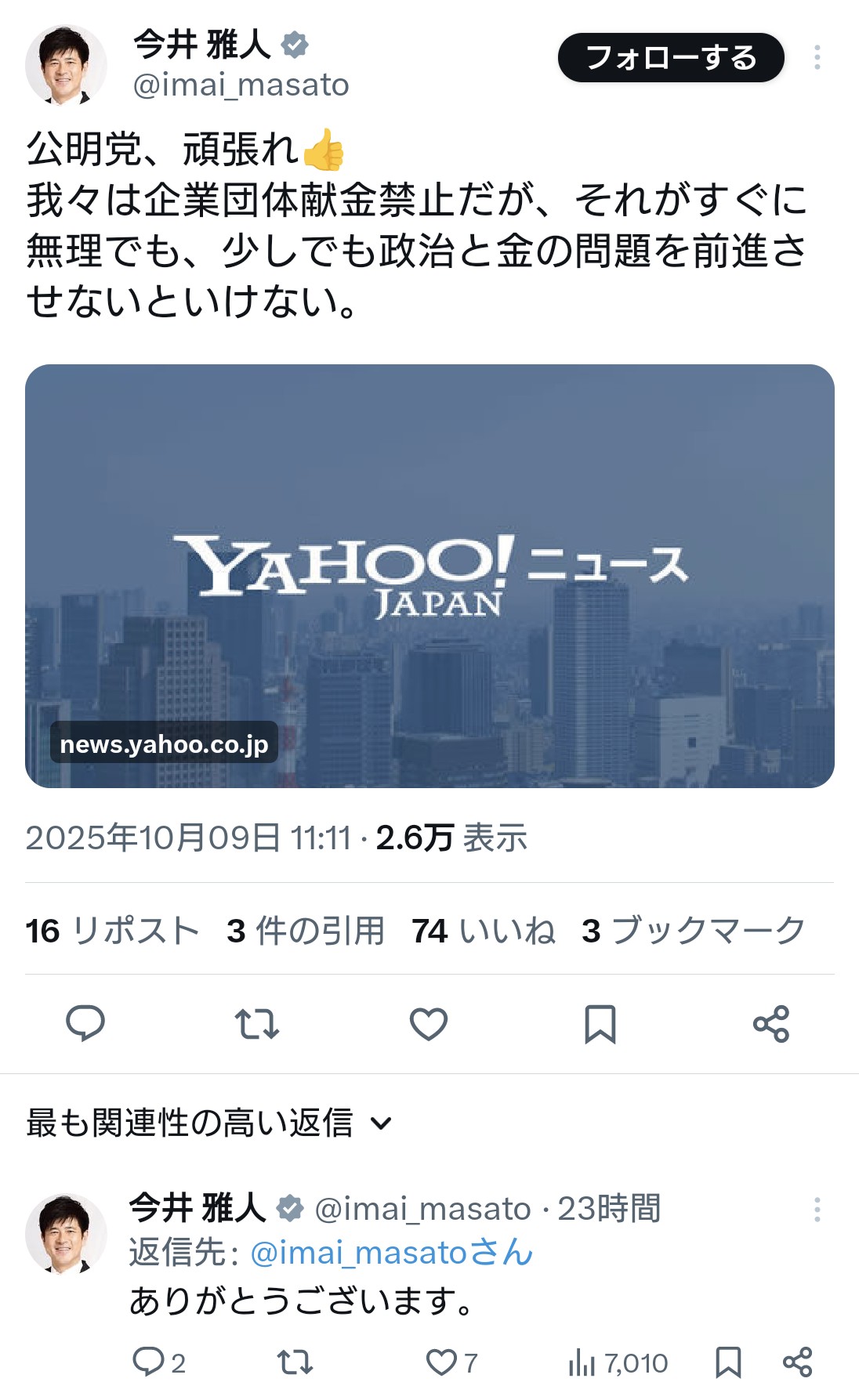The image size is (859, 1400).
Task: Open @imai_masatoさん mention link in reply
Action: click(391, 1252)
